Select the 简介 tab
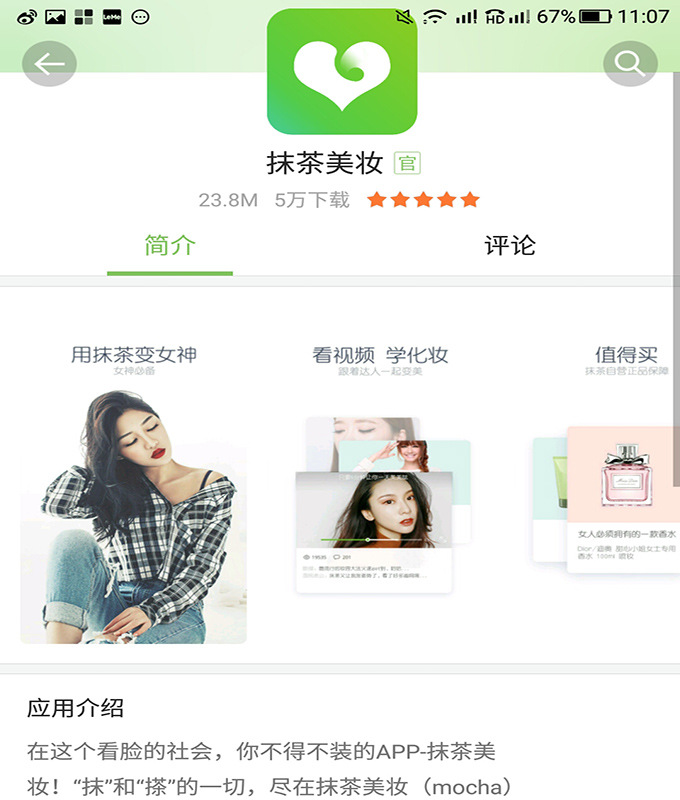The width and height of the screenshot is (680, 800). tap(170, 246)
